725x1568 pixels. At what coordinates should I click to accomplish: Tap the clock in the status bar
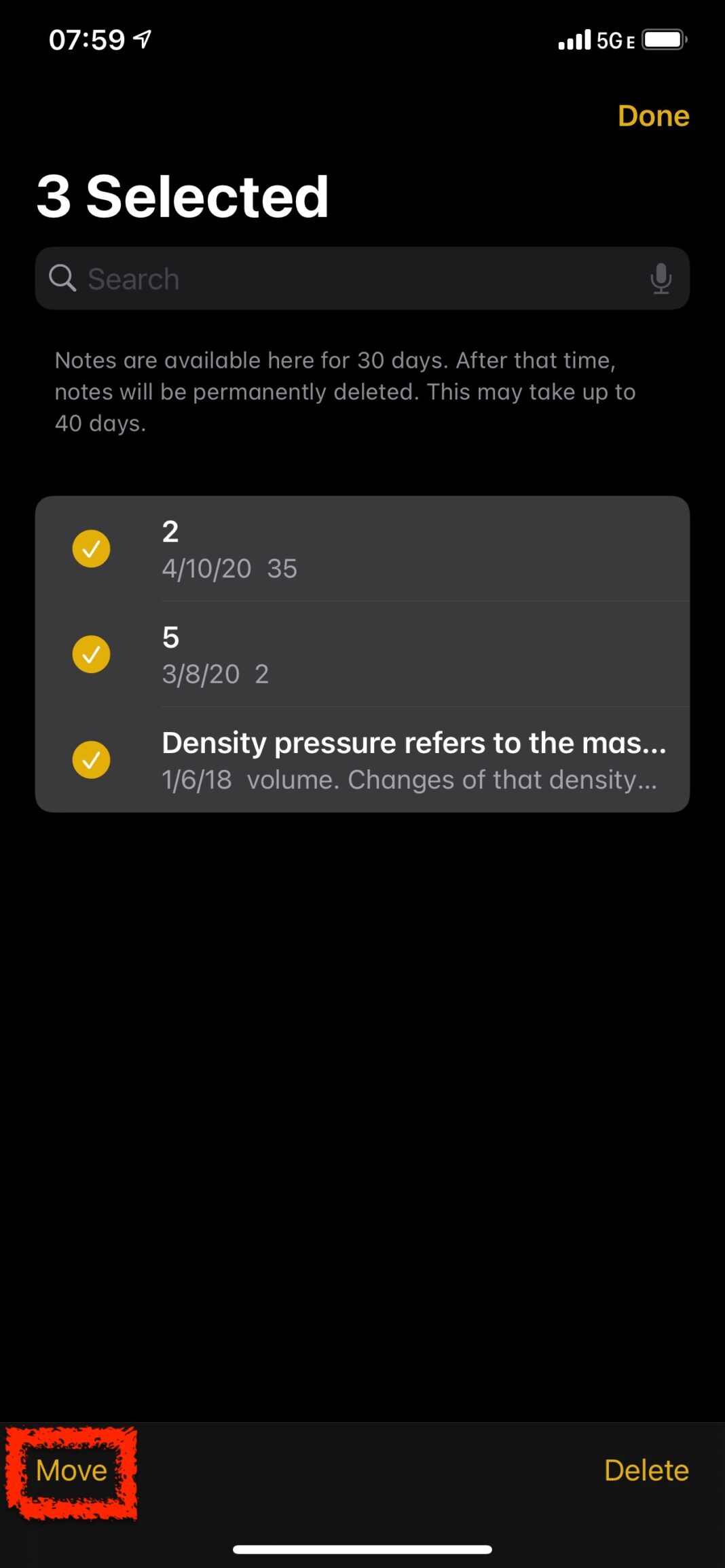pyautogui.click(x=85, y=39)
